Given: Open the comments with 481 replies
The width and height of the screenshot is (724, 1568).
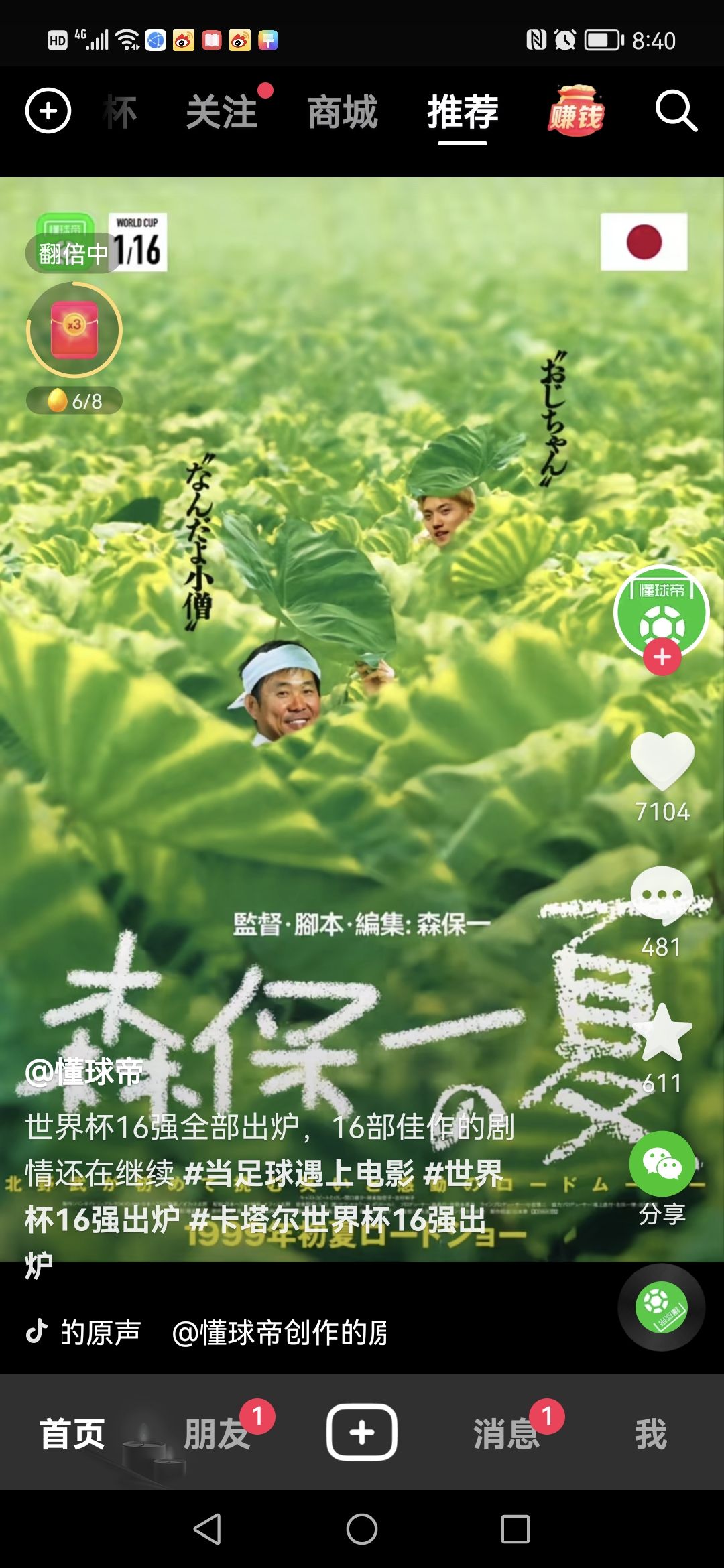Looking at the screenshot, I should pyautogui.click(x=662, y=896).
